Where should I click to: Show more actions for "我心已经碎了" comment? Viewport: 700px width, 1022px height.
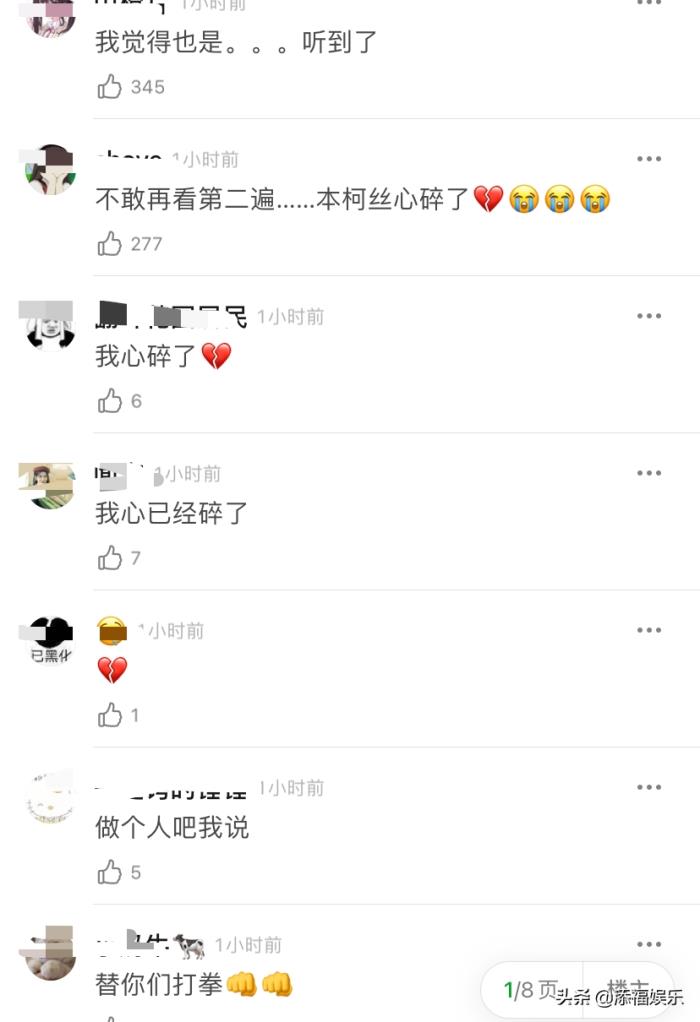pyautogui.click(x=649, y=473)
